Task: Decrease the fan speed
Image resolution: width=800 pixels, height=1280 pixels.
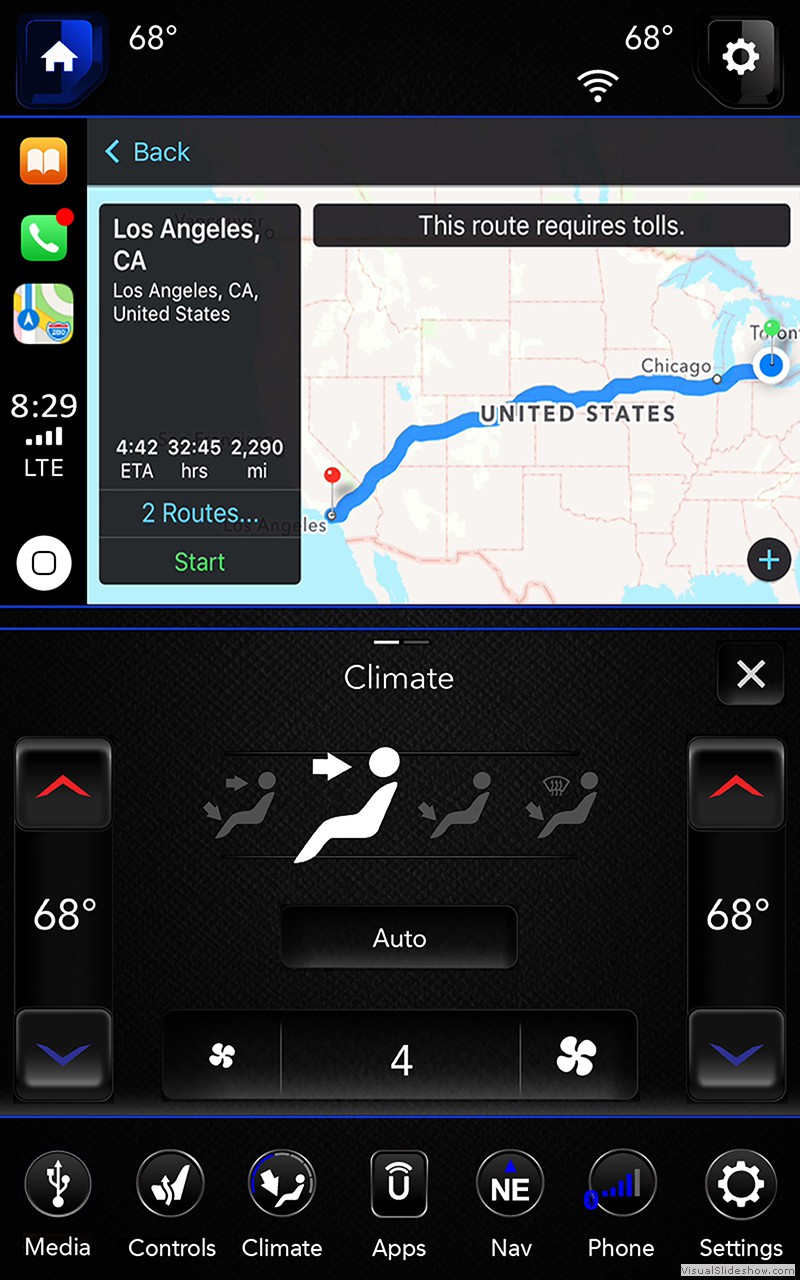Action: point(222,1056)
